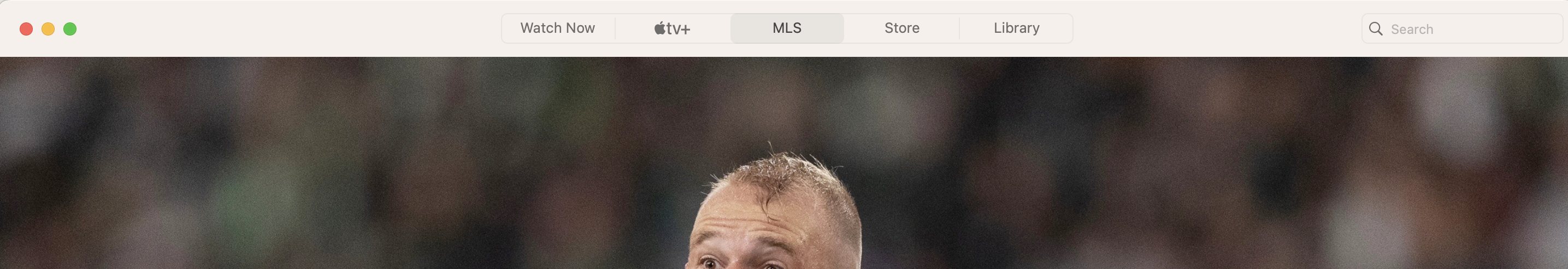Image resolution: width=1568 pixels, height=269 pixels.
Task: Open the Library tab
Action: (x=1017, y=28)
